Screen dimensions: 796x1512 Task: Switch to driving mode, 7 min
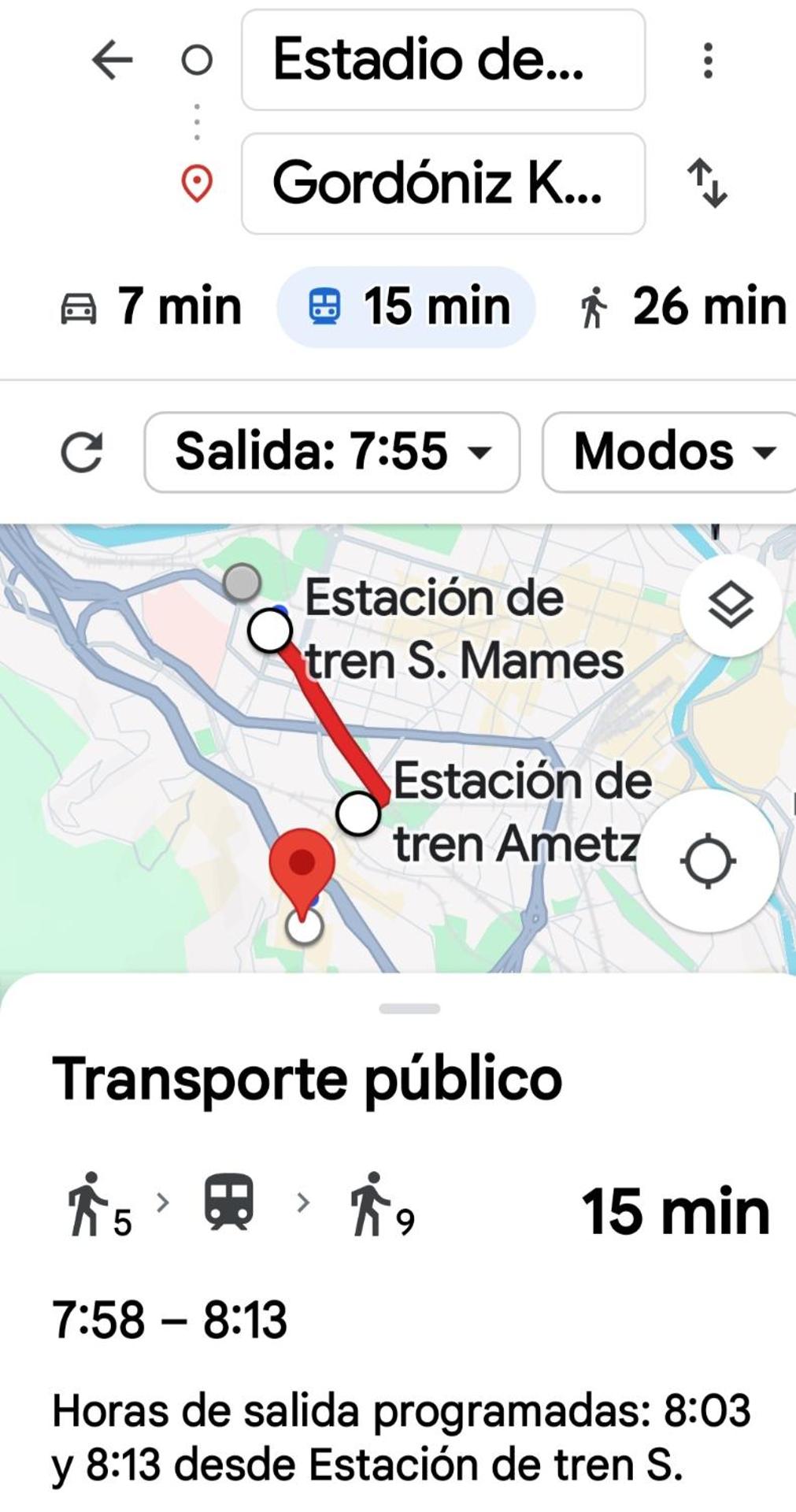[151, 306]
